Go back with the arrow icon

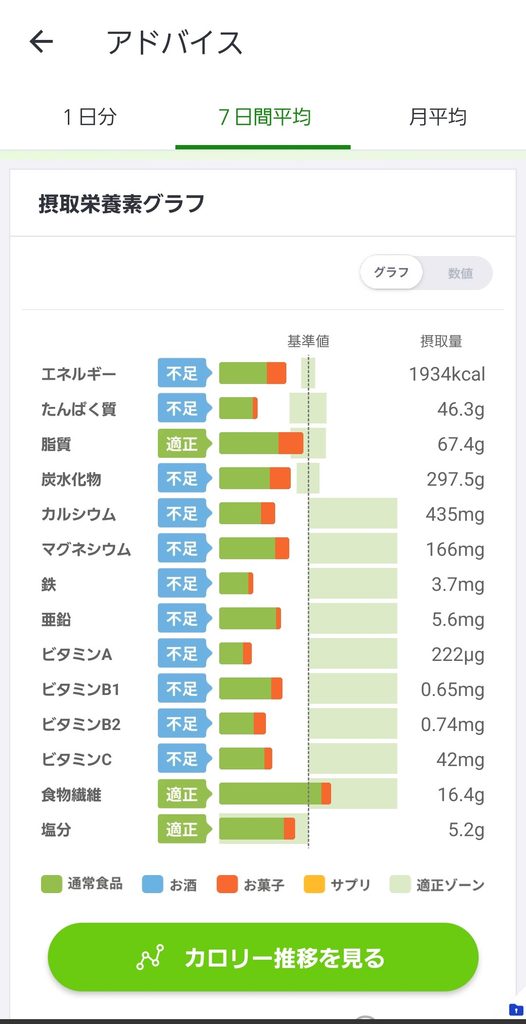coord(41,42)
